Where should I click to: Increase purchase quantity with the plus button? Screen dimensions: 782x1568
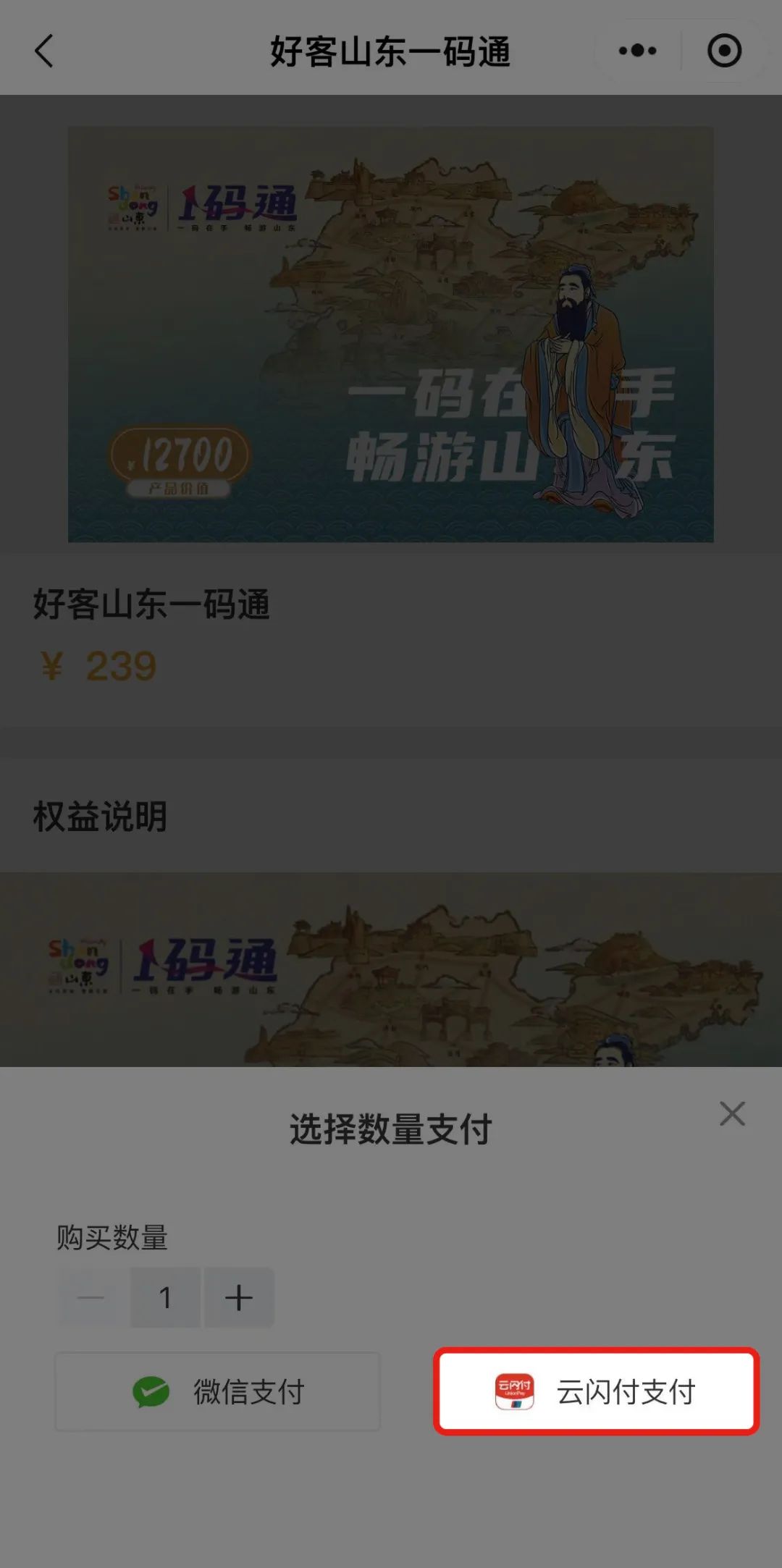[x=239, y=1297]
